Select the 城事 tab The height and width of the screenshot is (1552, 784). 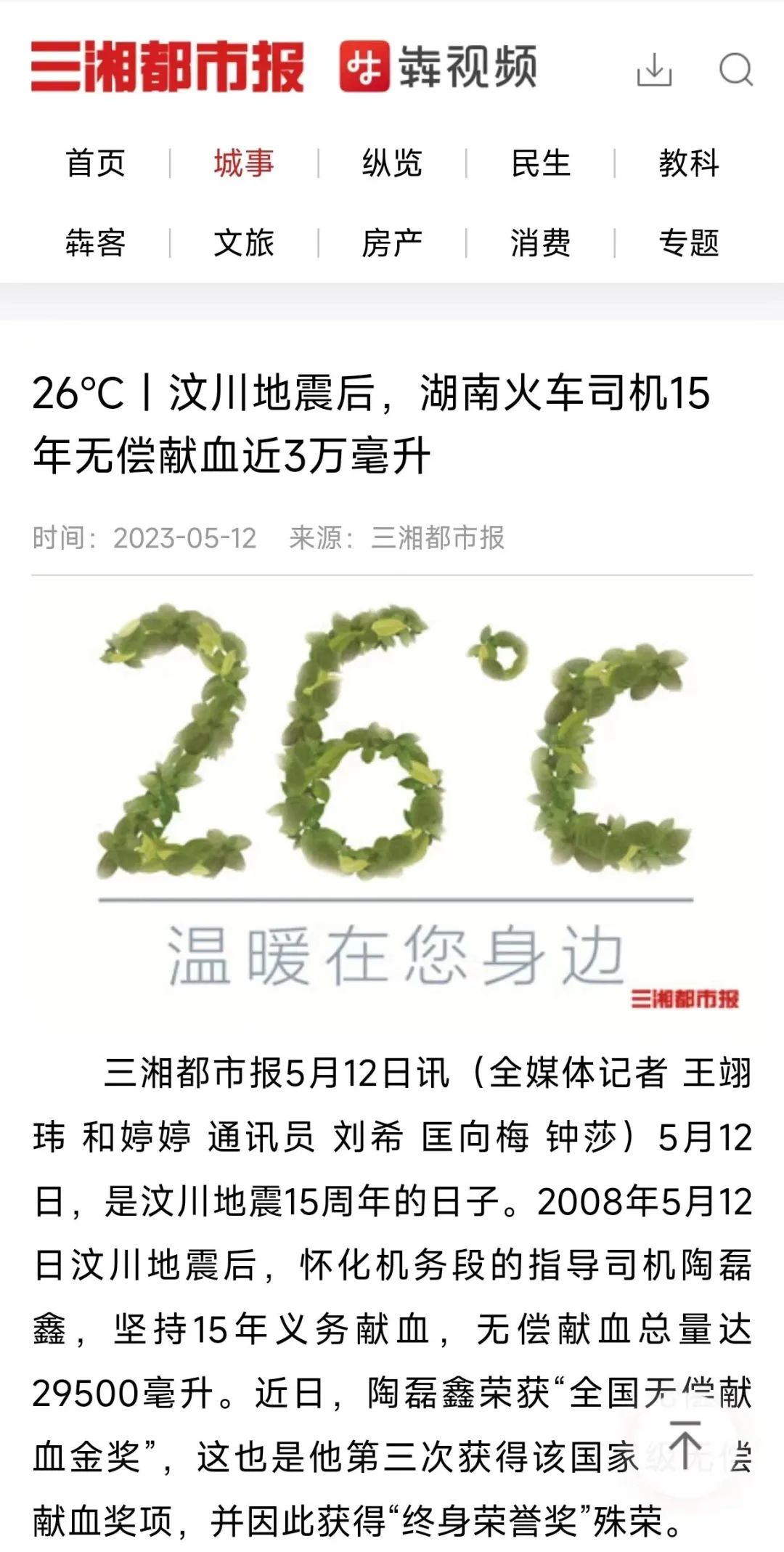click(244, 163)
